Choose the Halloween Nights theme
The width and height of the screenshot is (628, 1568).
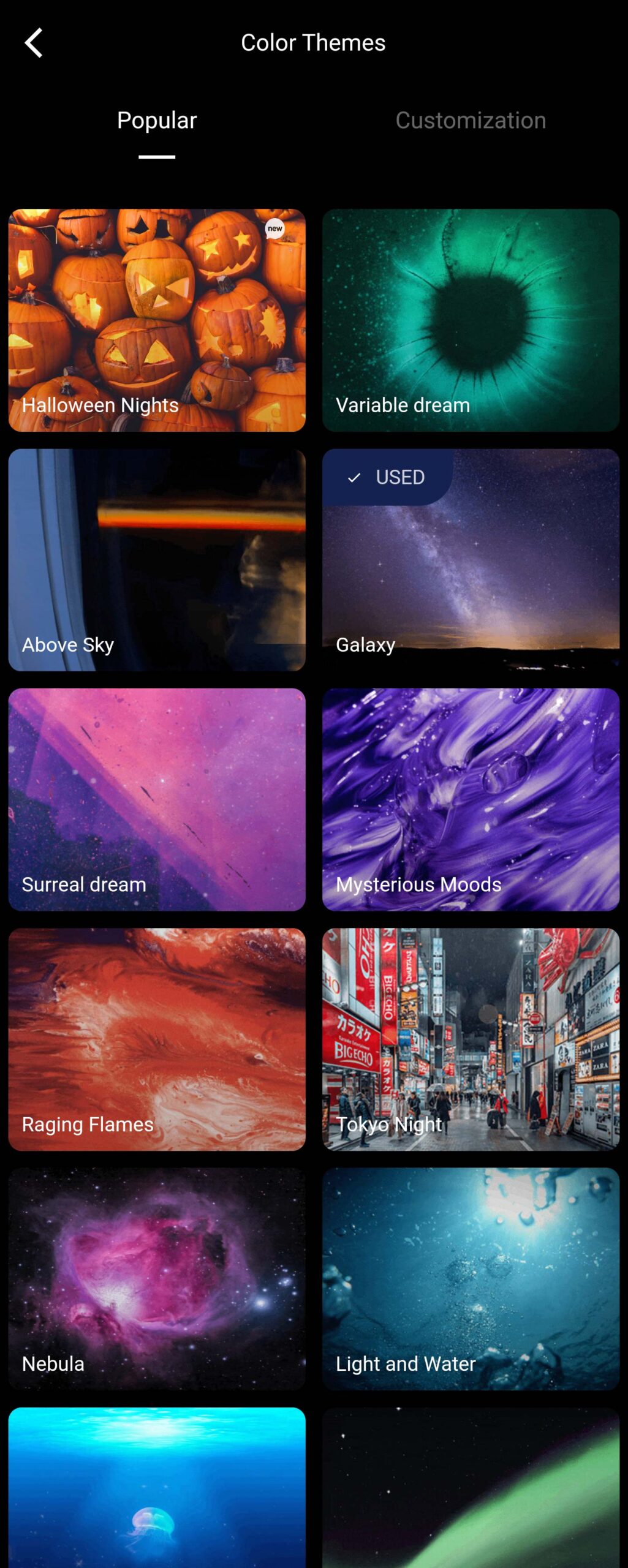click(x=157, y=320)
